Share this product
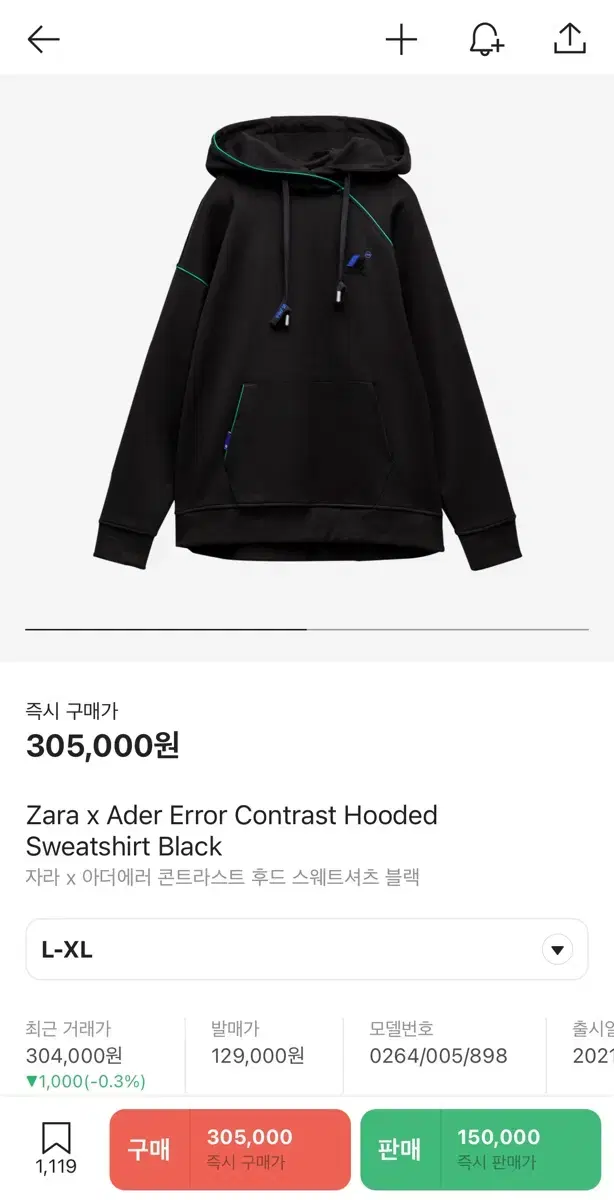 569,38
